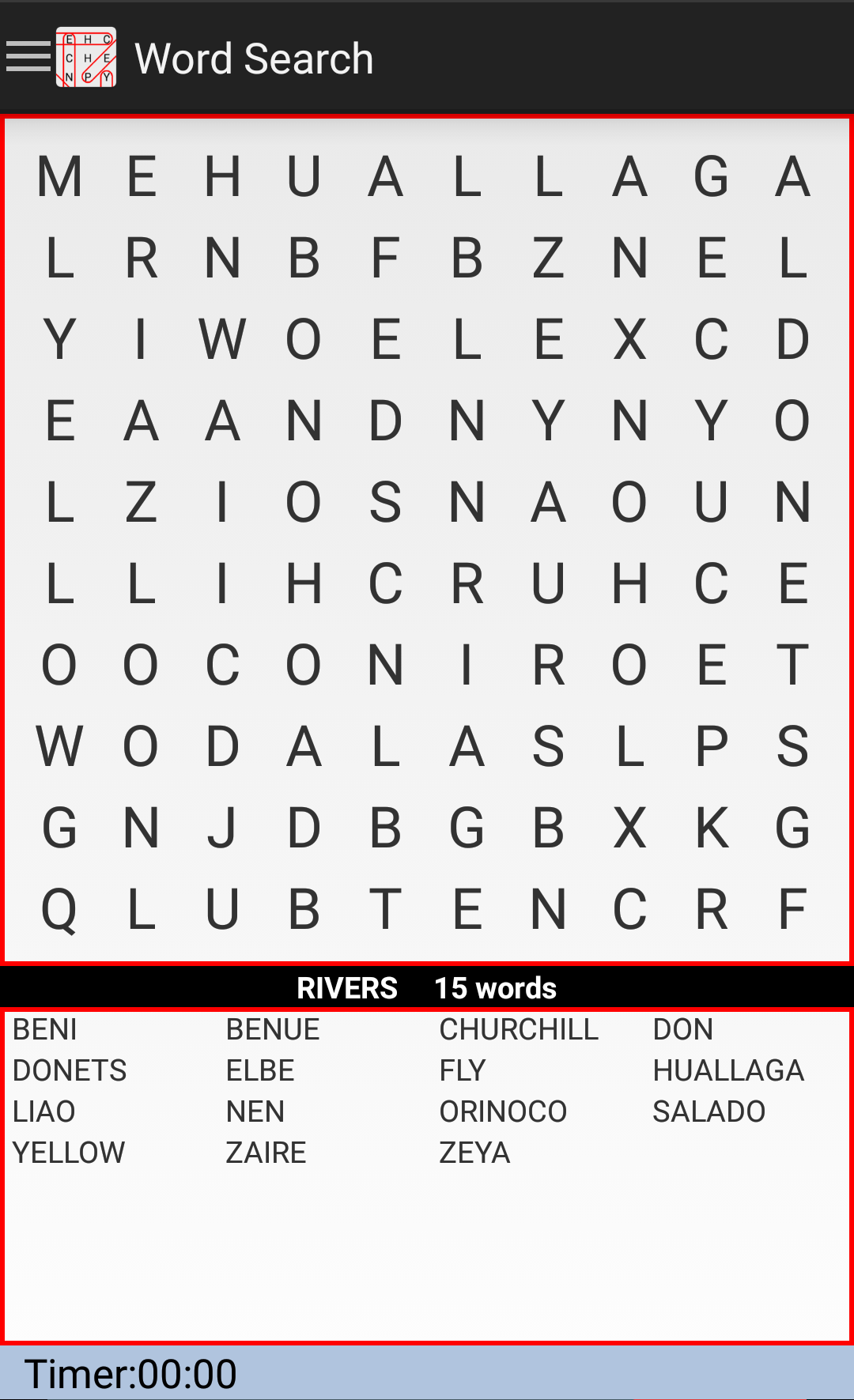Choose the letter K in the grid
The image size is (854, 1400).
tap(711, 828)
